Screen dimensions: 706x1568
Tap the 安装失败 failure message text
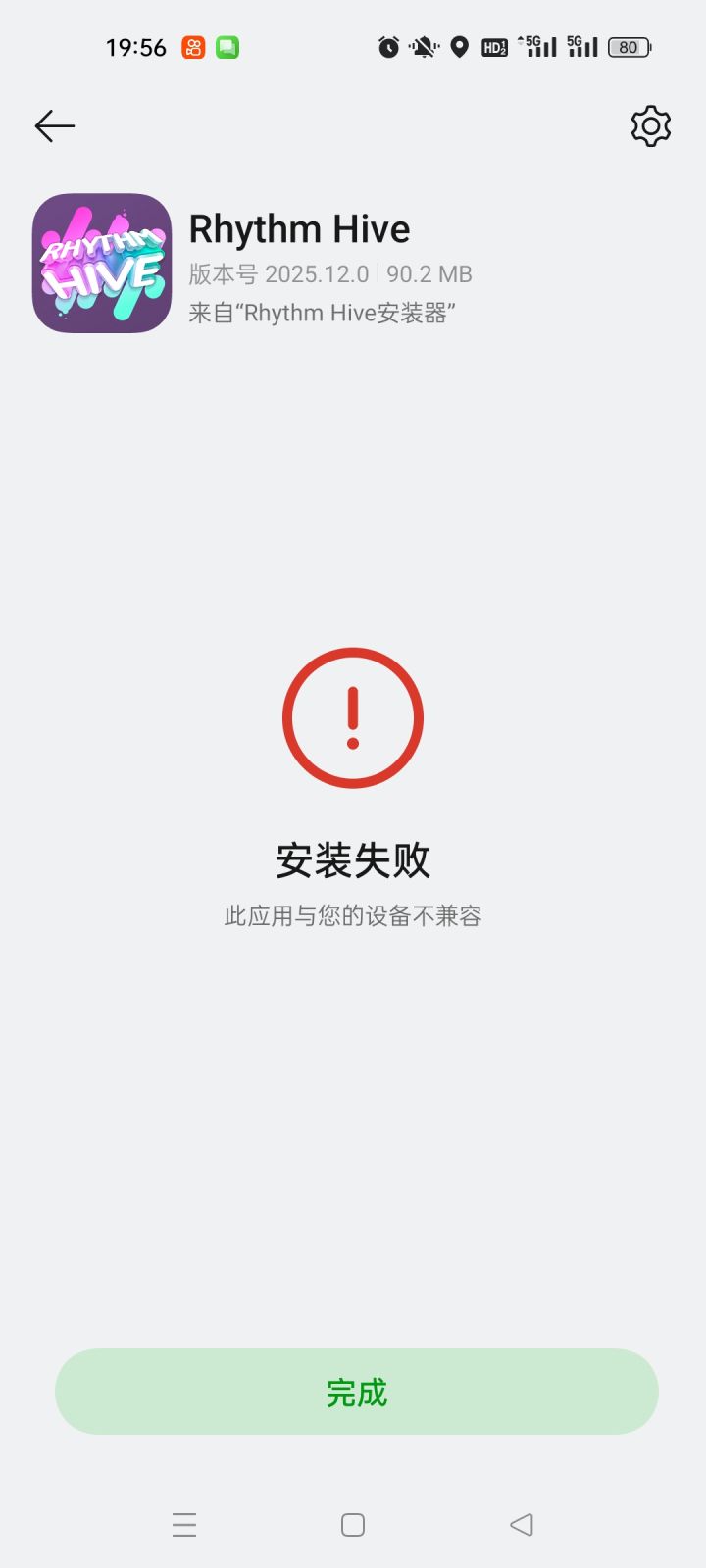pos(353,860)
